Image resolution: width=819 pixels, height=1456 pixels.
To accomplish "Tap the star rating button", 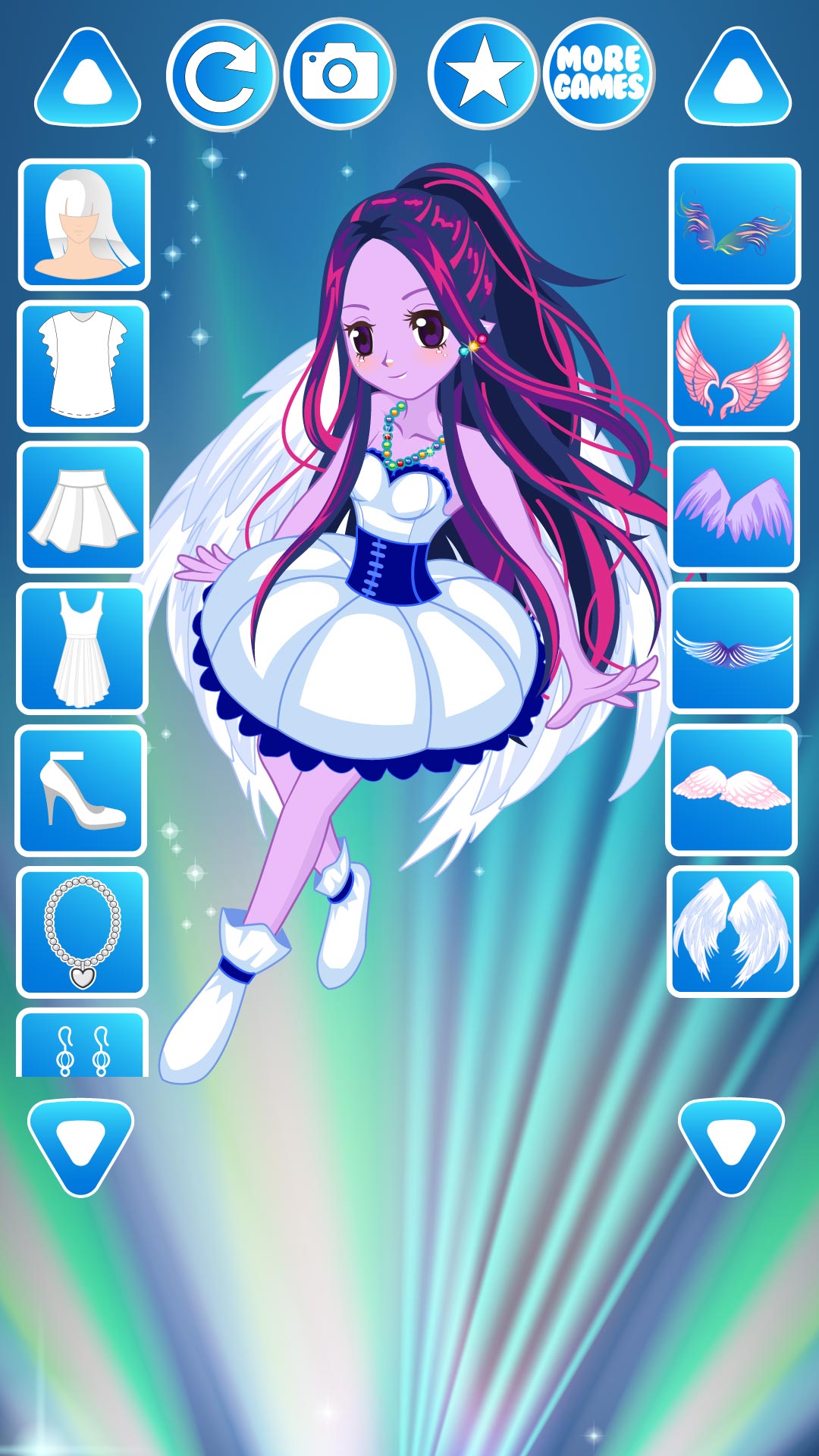I will pos(483,75).
